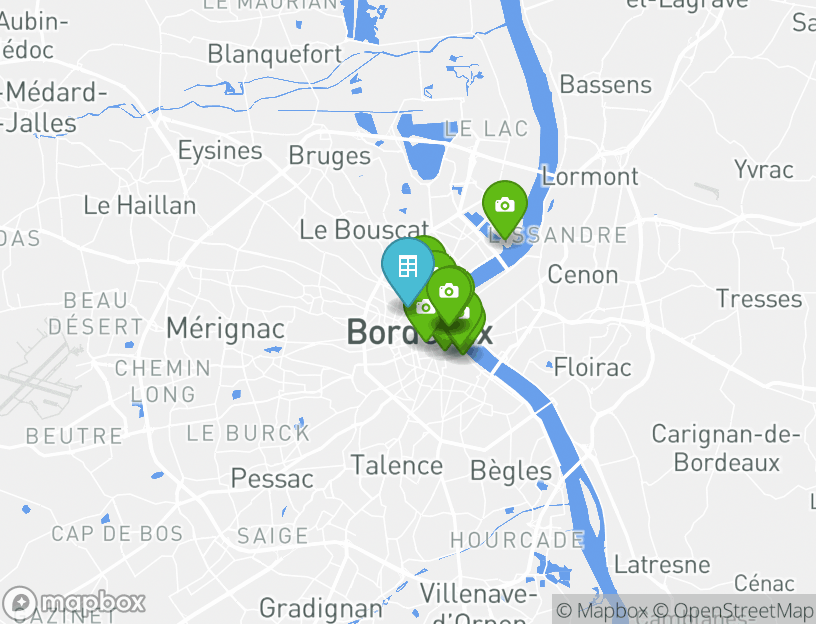Open the © OpenStreetMap attribution link

(x=734, y=610)
